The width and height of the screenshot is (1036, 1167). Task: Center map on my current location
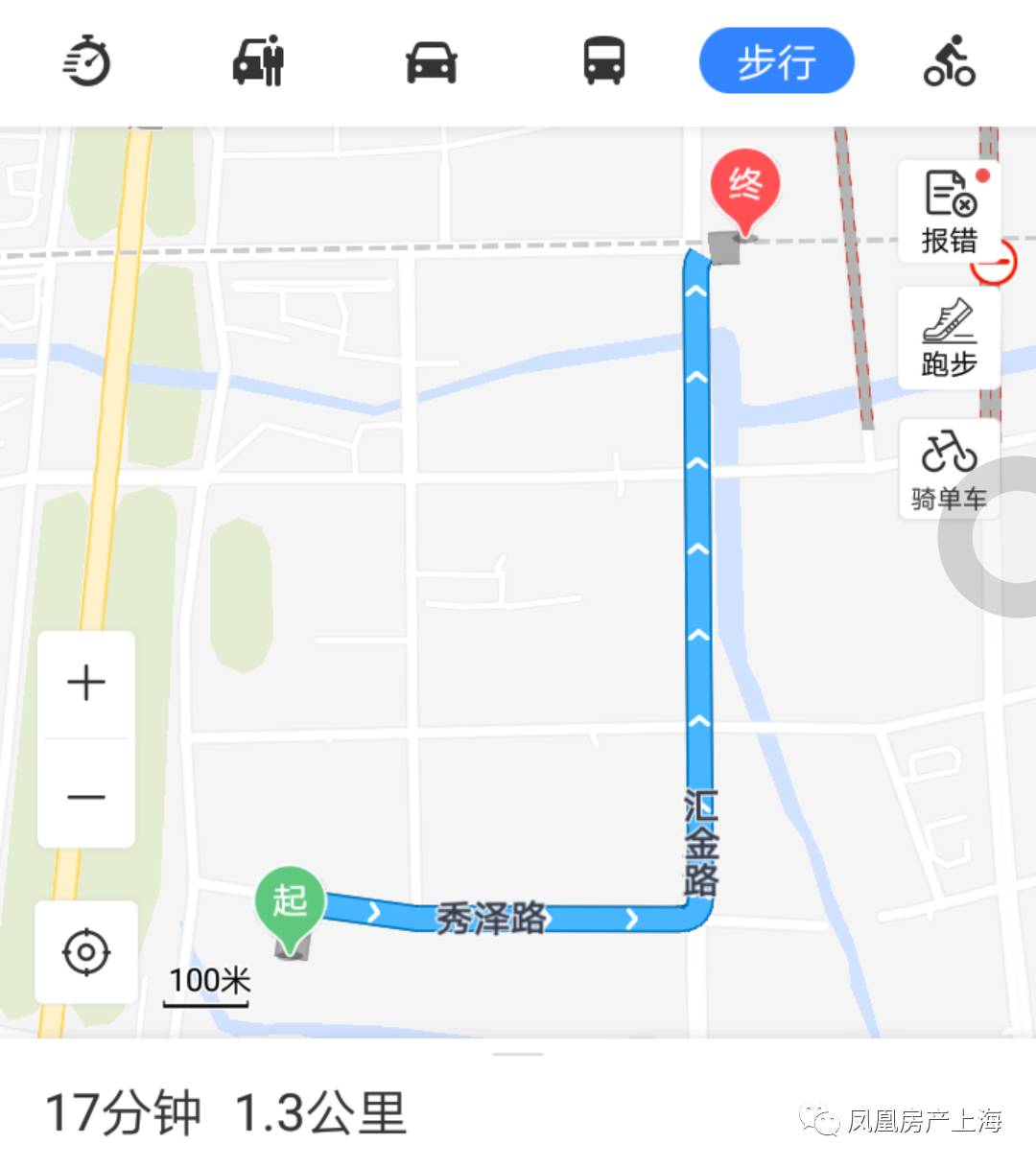click(86, 952)
